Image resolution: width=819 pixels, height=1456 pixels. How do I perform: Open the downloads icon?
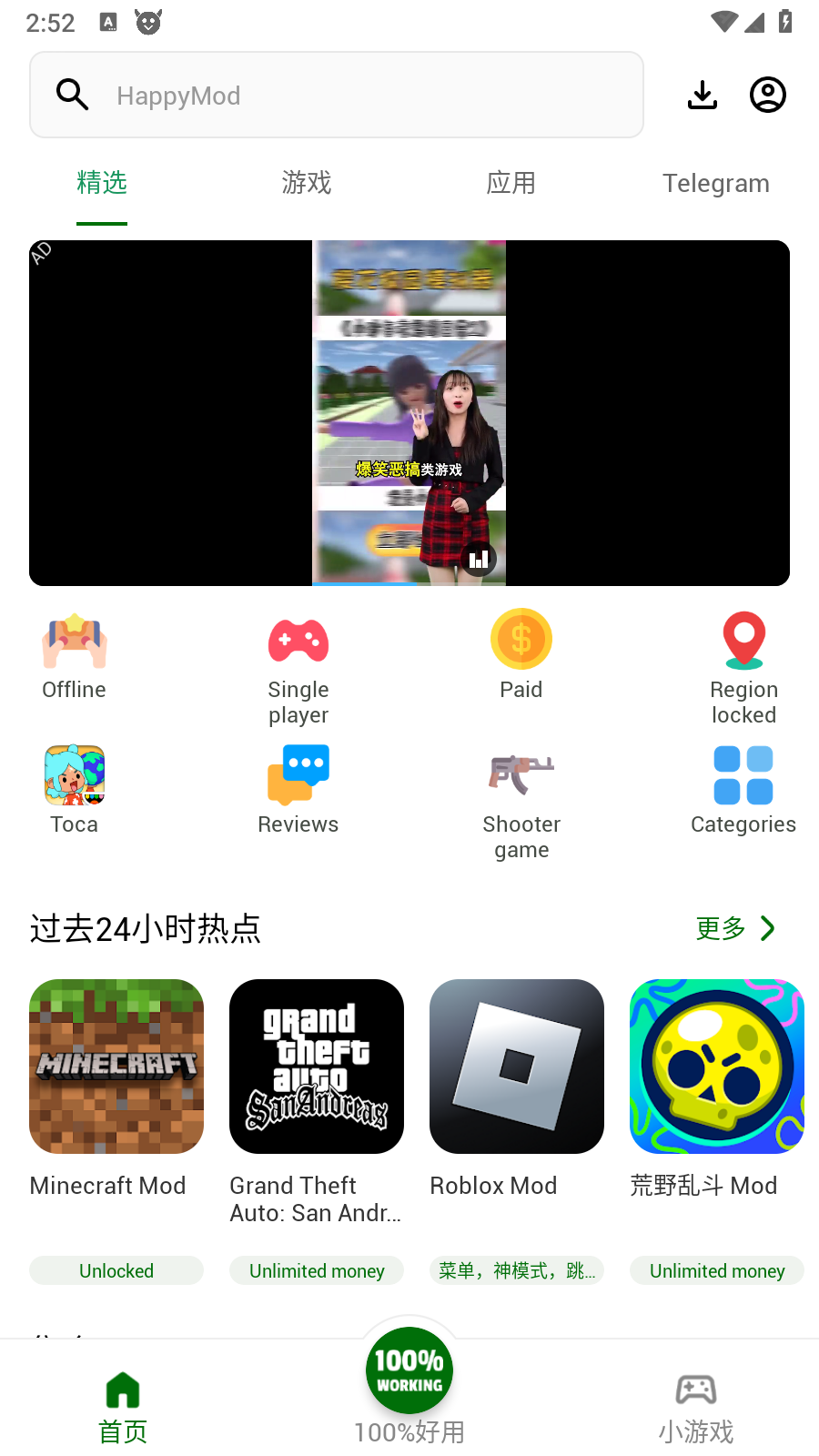coord(703,95)
